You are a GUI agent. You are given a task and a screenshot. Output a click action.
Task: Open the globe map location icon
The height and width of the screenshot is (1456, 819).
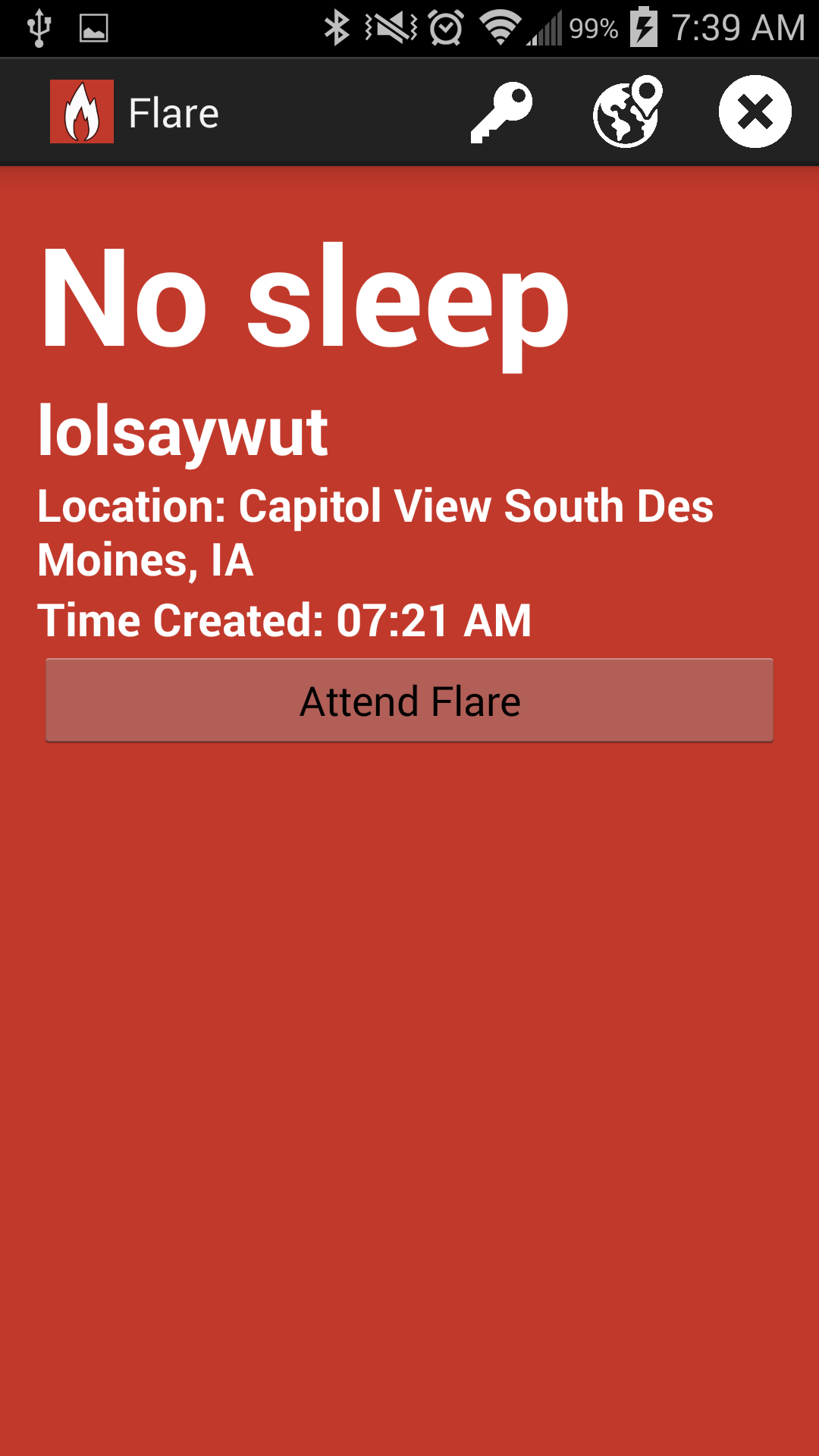[x=627, y=112]
